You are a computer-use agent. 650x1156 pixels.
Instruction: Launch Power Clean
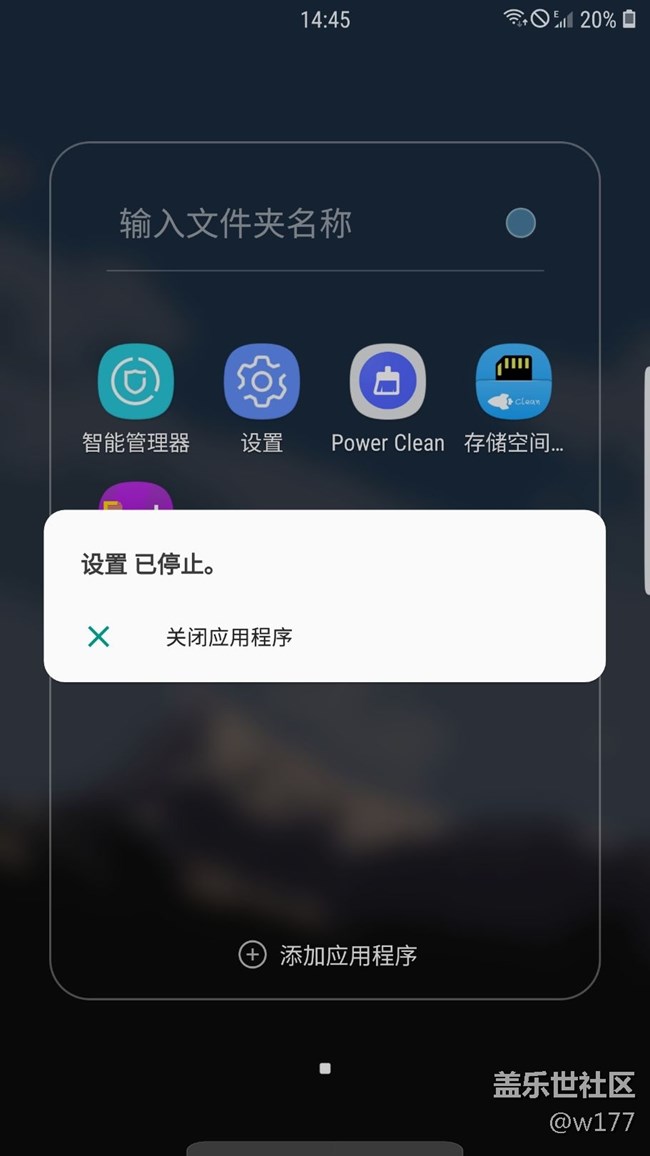coord(388,382)
